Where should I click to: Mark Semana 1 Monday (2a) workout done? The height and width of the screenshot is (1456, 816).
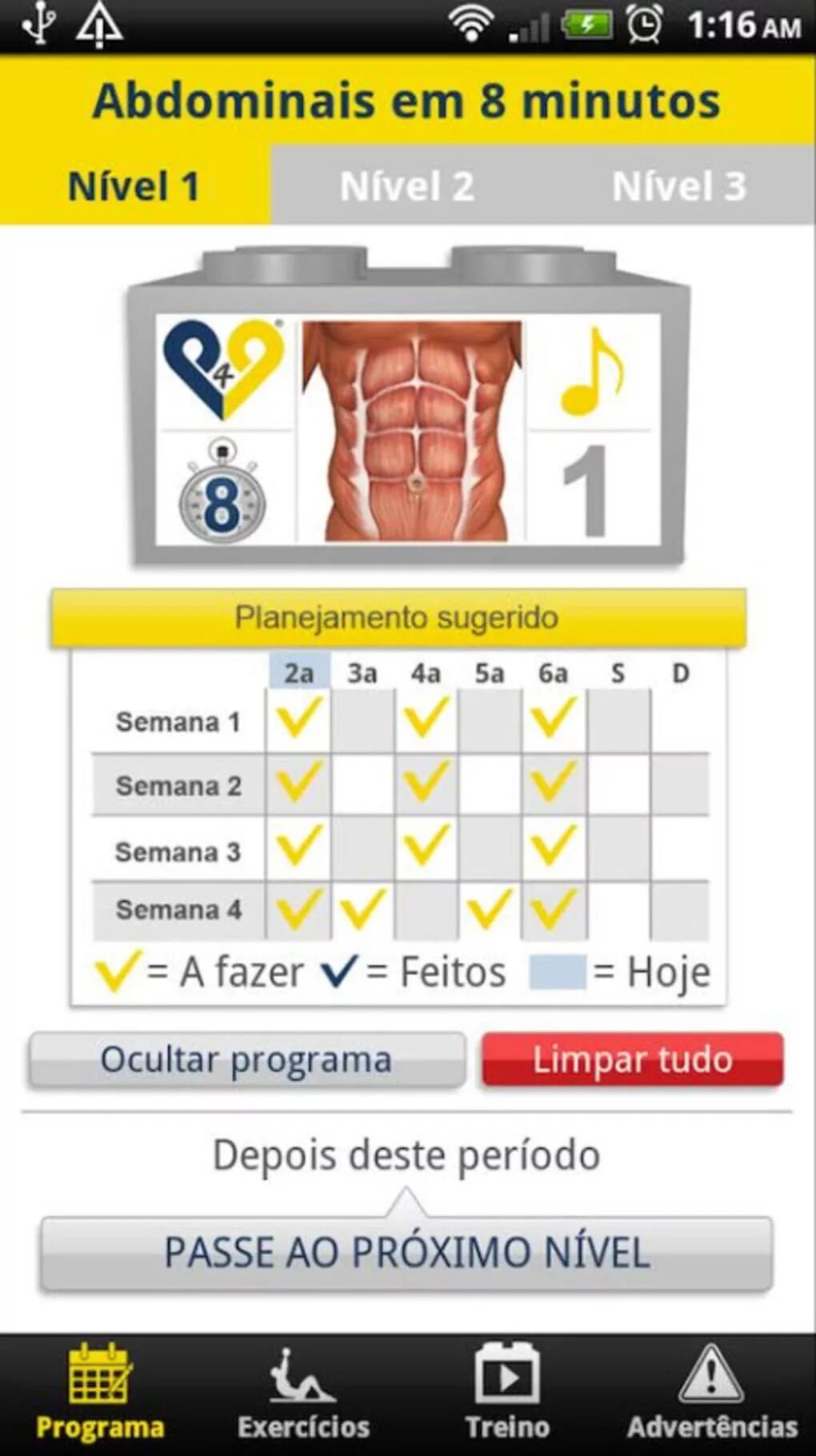(x=298, y=720)
